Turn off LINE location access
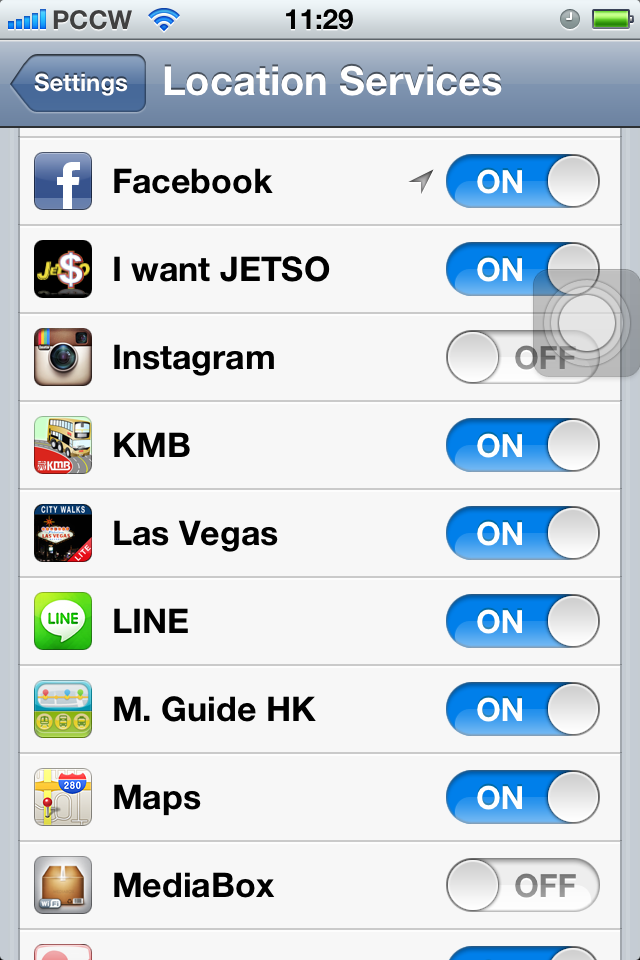 point(522,622)
